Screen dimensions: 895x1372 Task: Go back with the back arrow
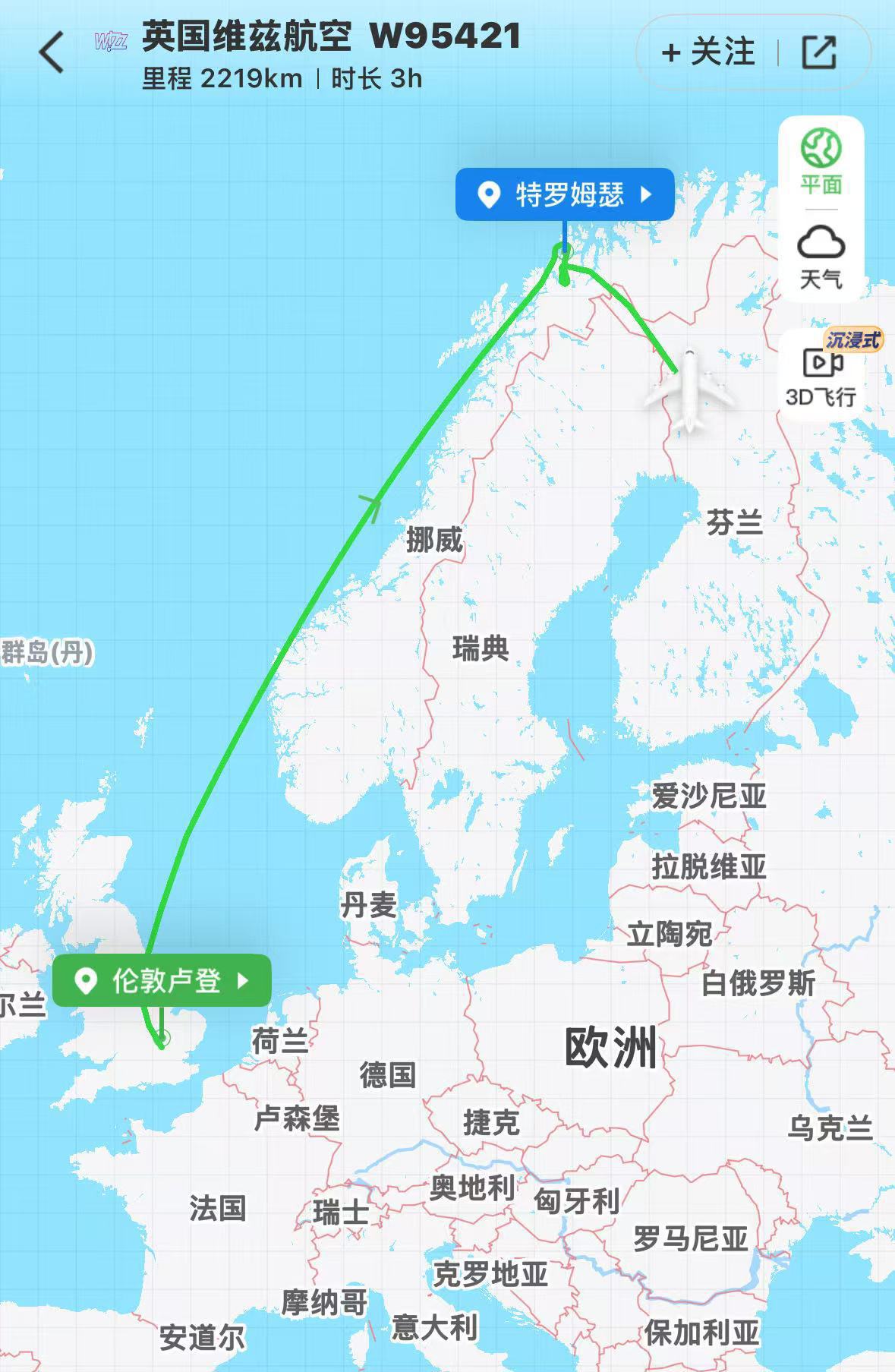pyautogui.click(x=52, y=52)
